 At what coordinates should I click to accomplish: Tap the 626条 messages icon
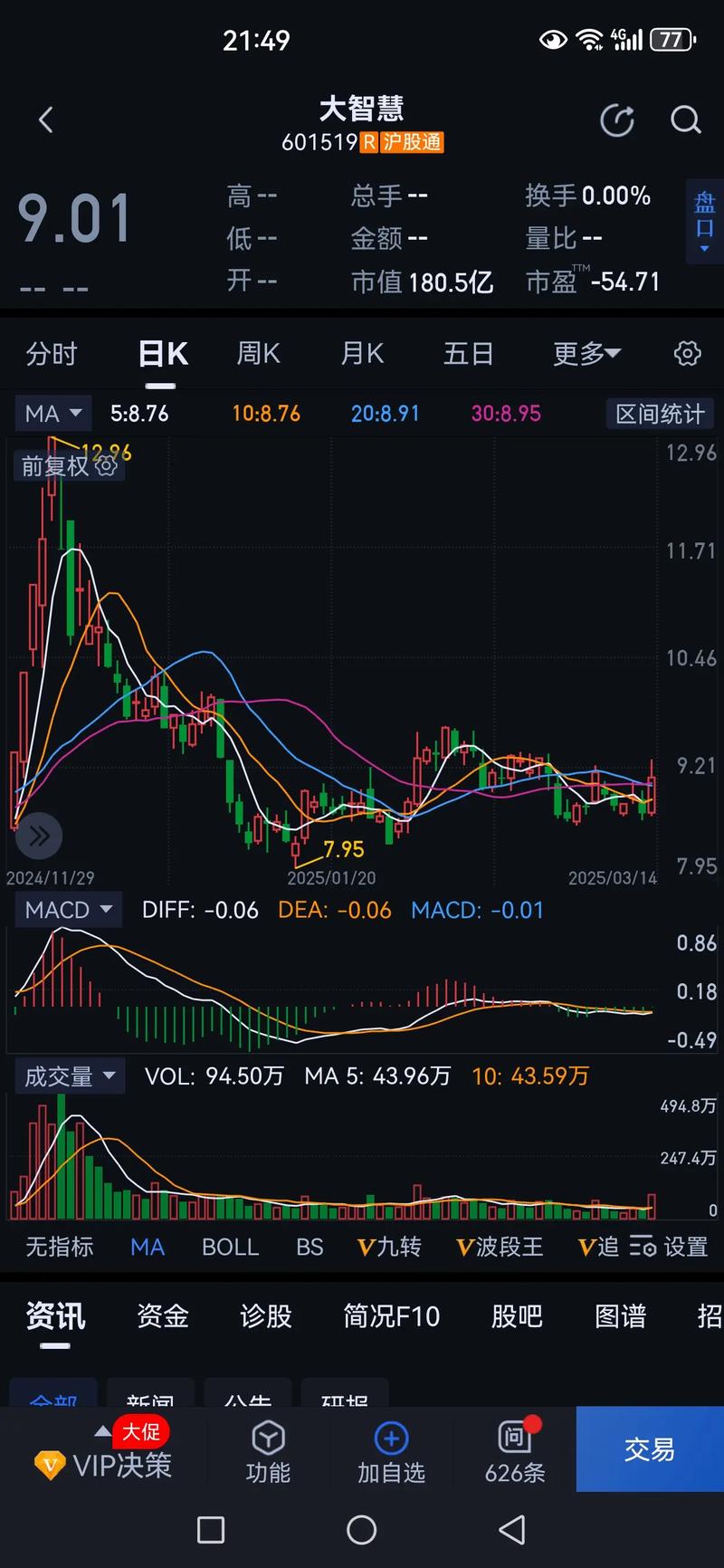tap(512, 1448)
